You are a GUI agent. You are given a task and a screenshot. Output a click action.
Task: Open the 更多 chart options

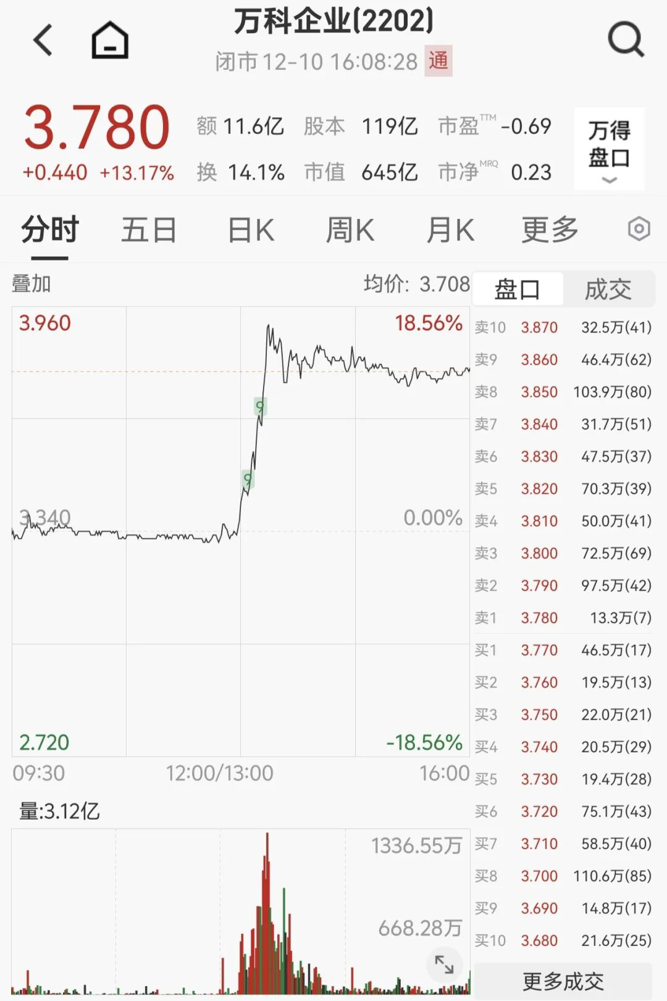550,230
